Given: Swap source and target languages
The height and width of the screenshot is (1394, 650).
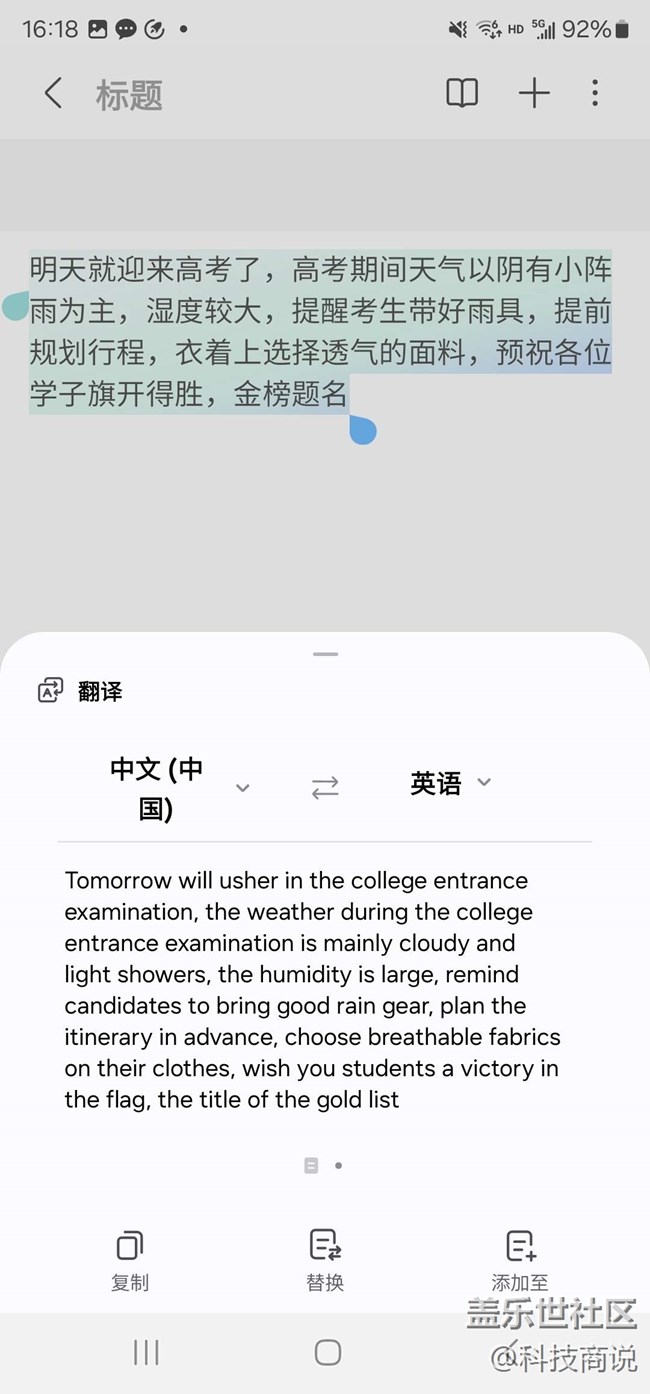Looking at the screenshot, I should pos(325,788).
